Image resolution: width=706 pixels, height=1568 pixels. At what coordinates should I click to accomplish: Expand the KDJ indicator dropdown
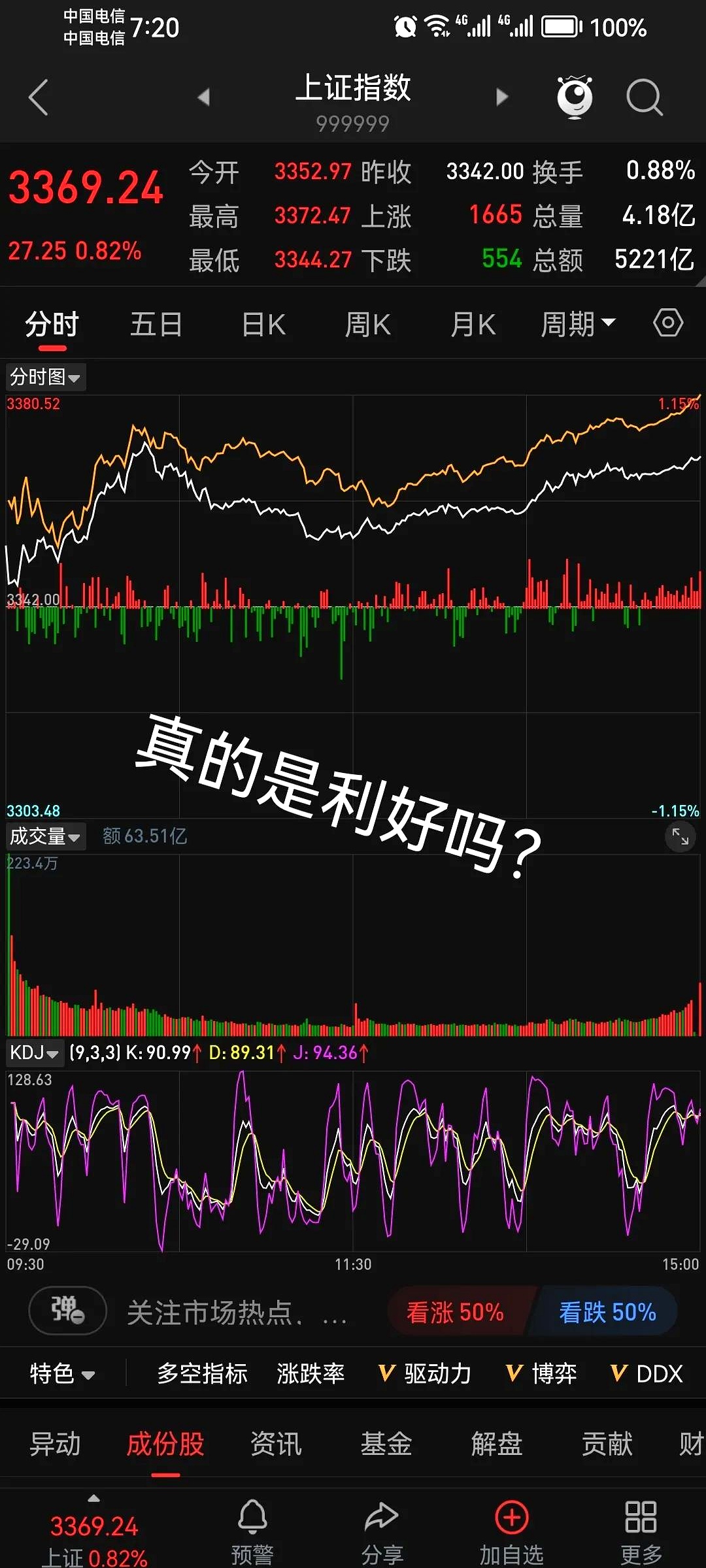pos(35,1053)
